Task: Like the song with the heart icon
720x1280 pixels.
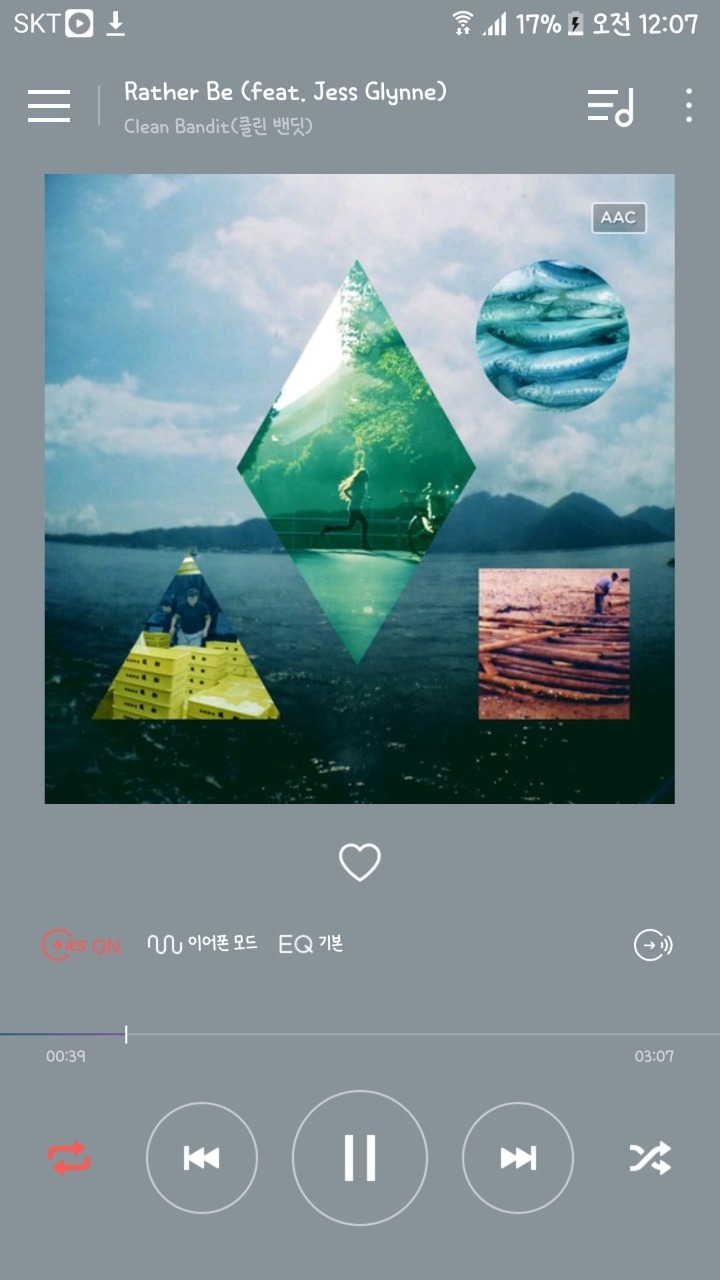Action: [x=360, y=862]
